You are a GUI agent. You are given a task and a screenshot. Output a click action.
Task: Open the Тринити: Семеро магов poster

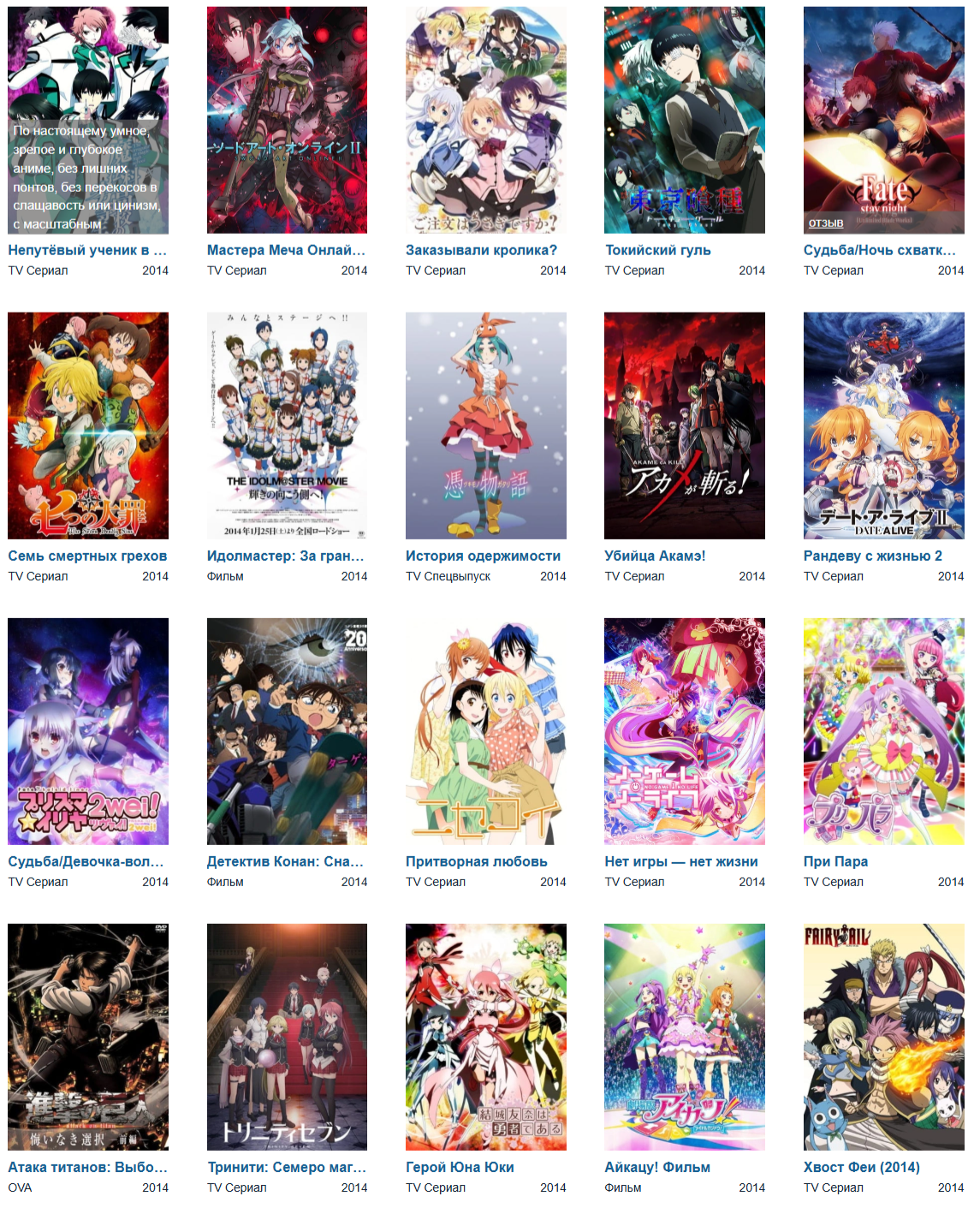coord(287,1037)
